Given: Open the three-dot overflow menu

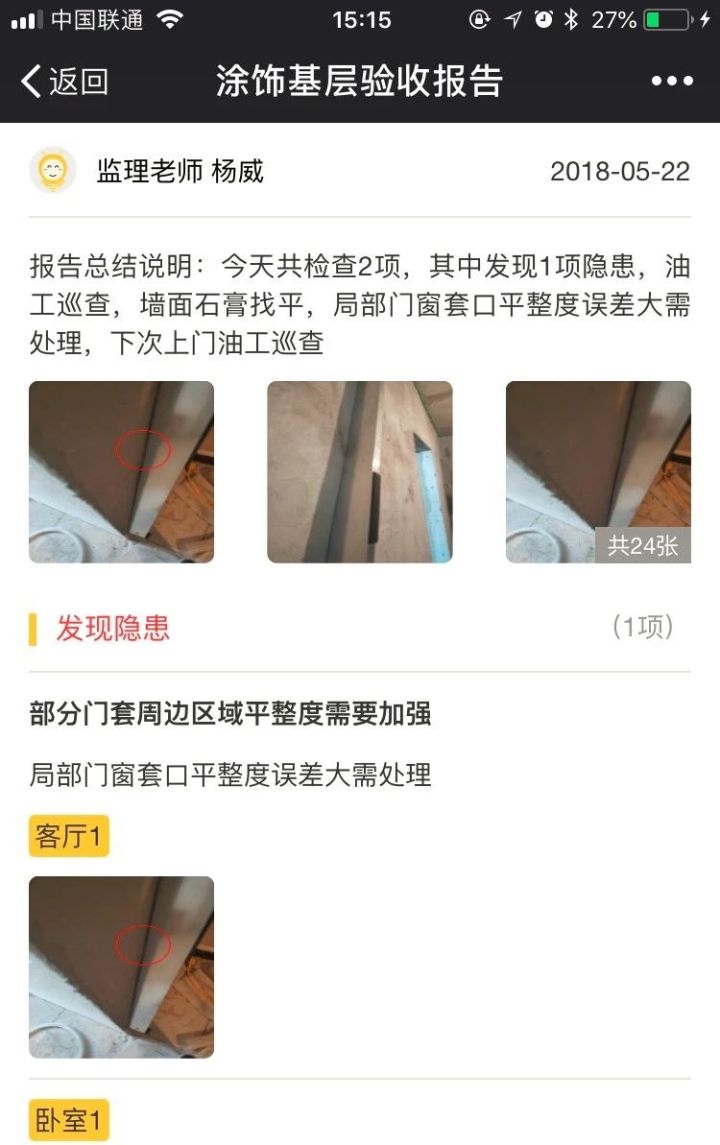Looking at the screenshot, I should (672, 81).
